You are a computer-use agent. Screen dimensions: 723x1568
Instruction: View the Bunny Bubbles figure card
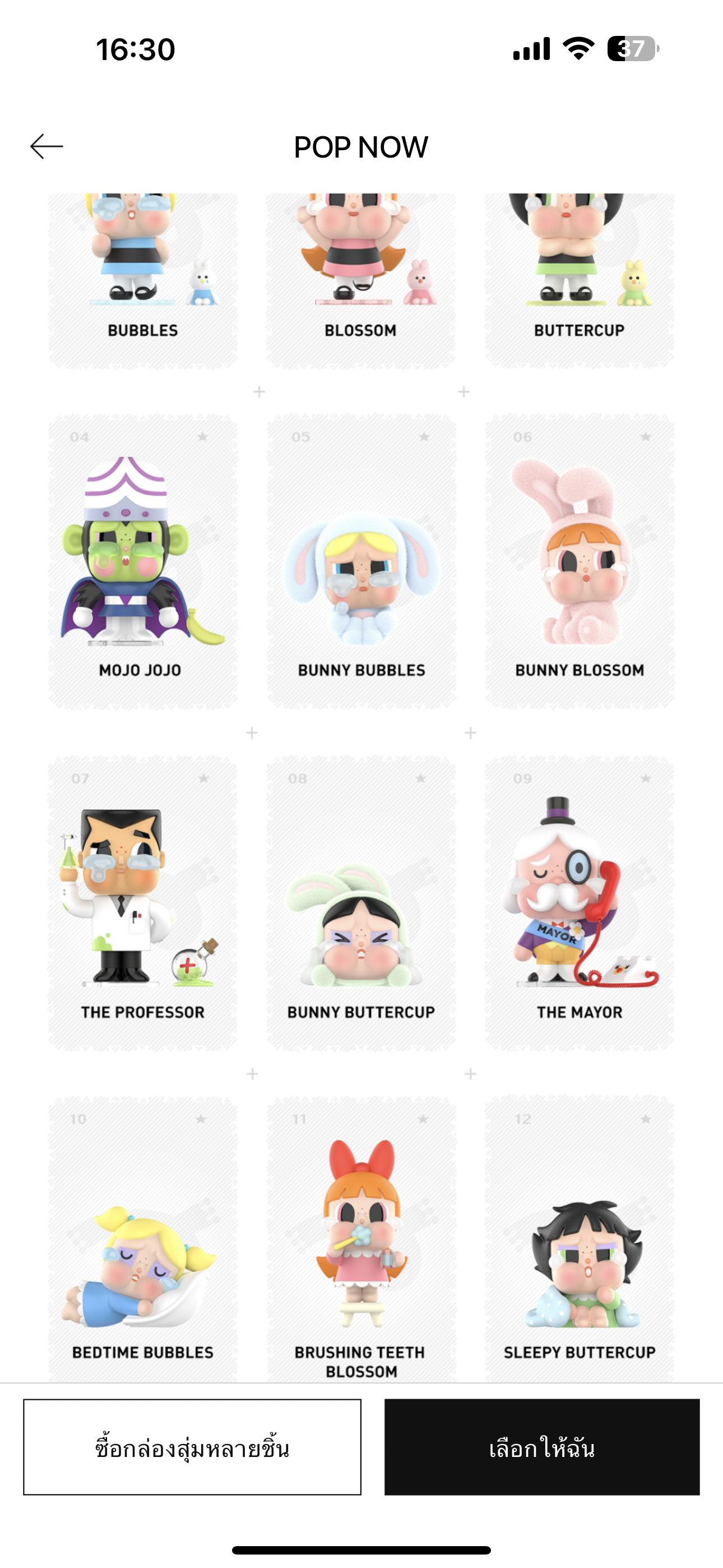pos(361,561)
